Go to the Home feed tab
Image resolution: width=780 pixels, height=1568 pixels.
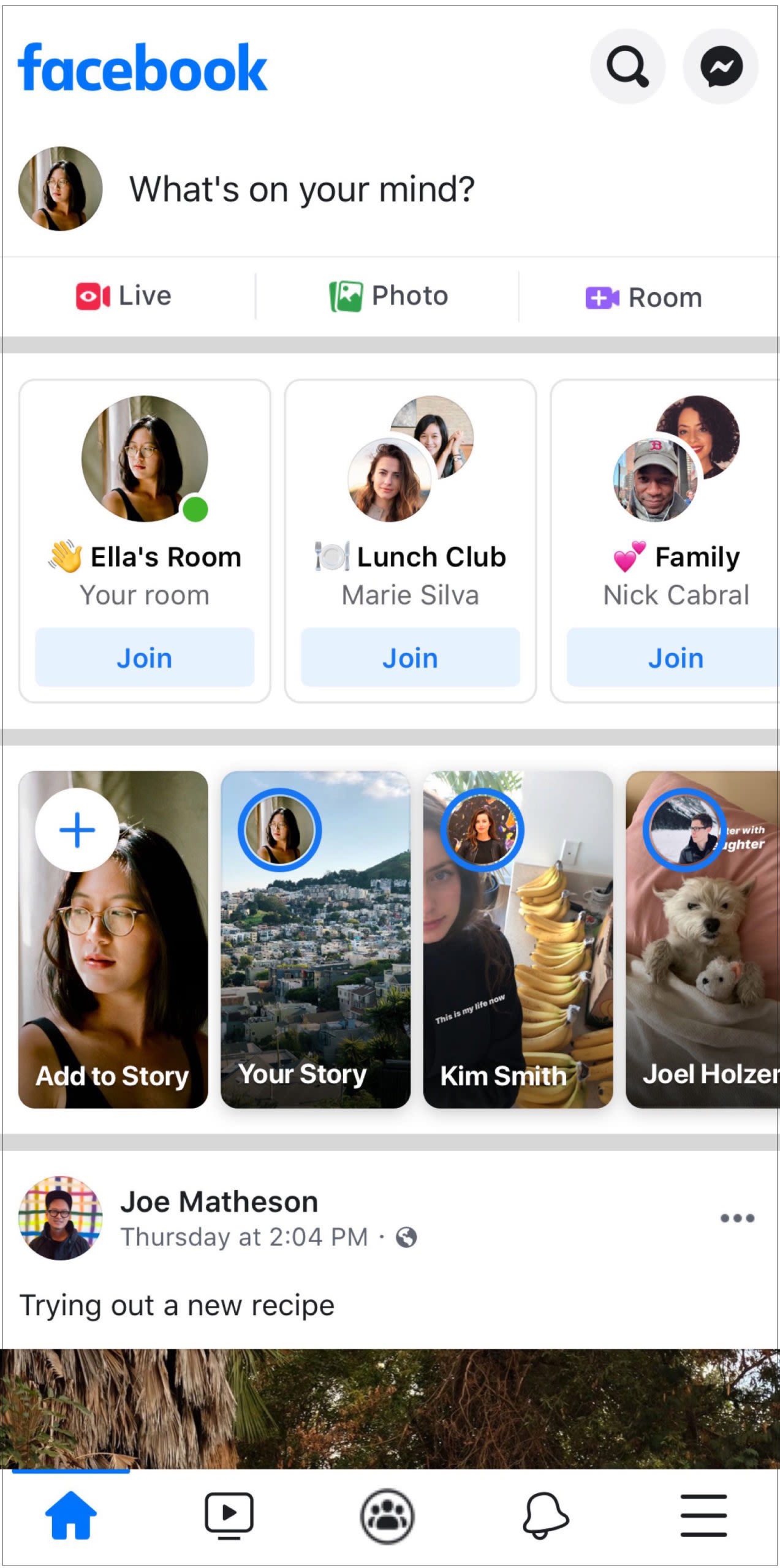[71, 1515]
